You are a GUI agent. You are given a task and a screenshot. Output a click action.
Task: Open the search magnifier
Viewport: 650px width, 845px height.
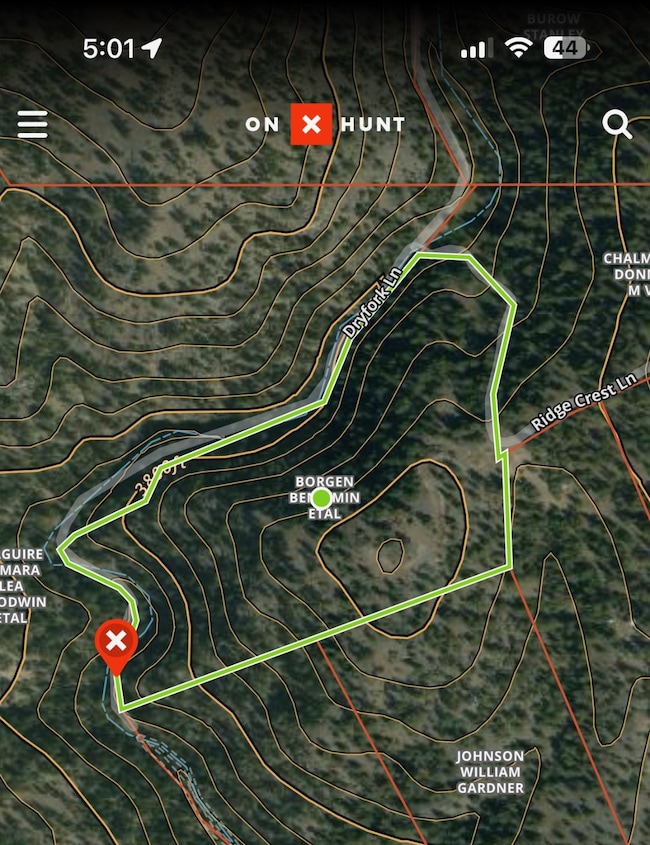tap(617, 125)
